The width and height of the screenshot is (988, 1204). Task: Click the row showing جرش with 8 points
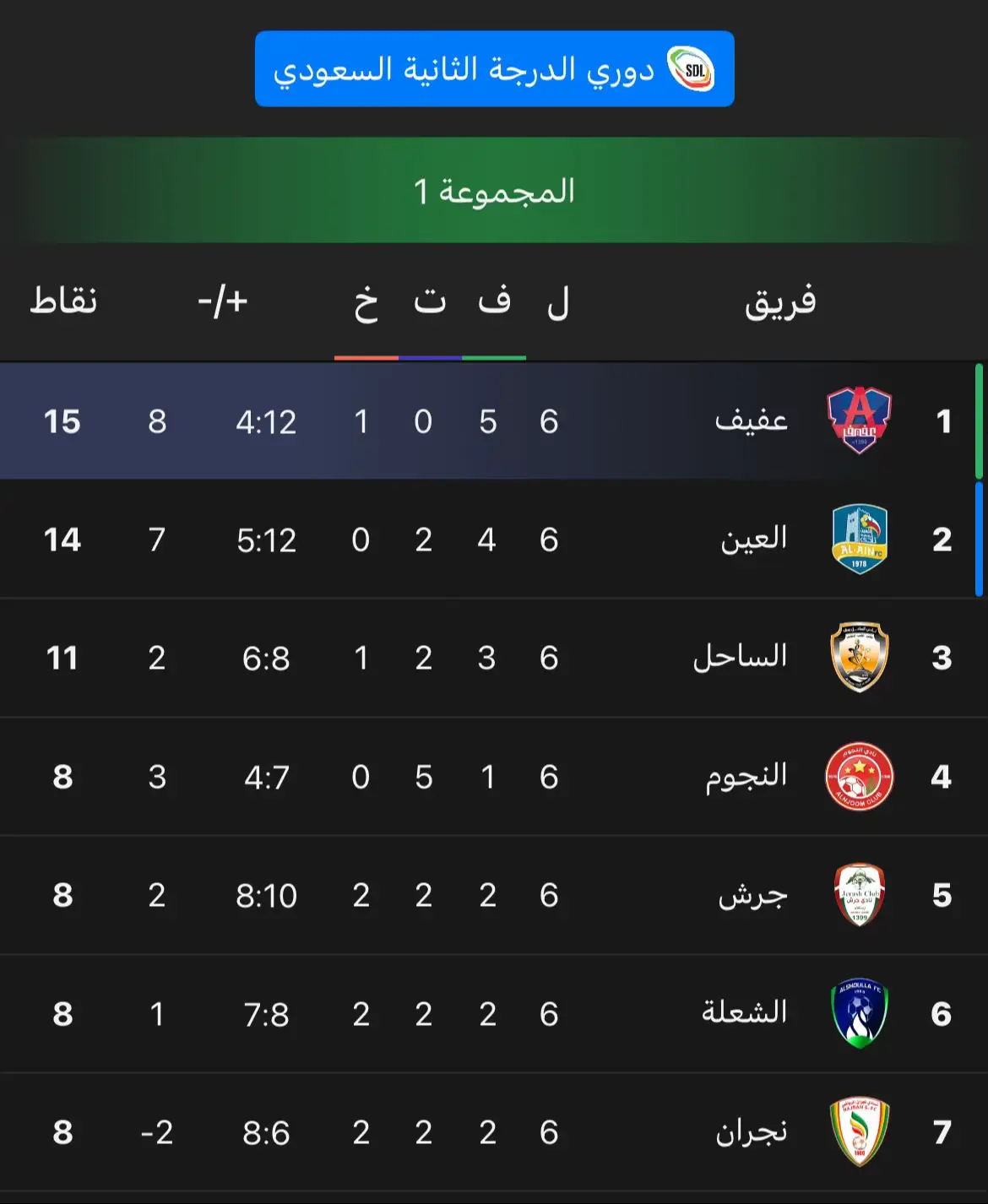494,896
